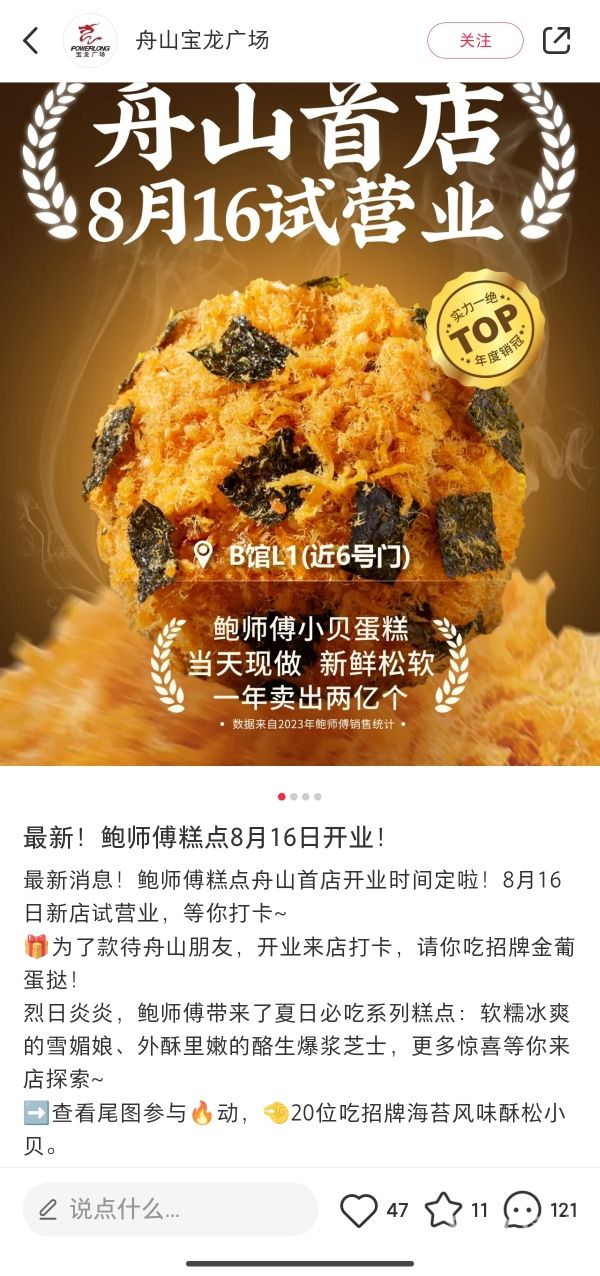
Task: Go back using the top-left arrow
Action: [31, 41]
